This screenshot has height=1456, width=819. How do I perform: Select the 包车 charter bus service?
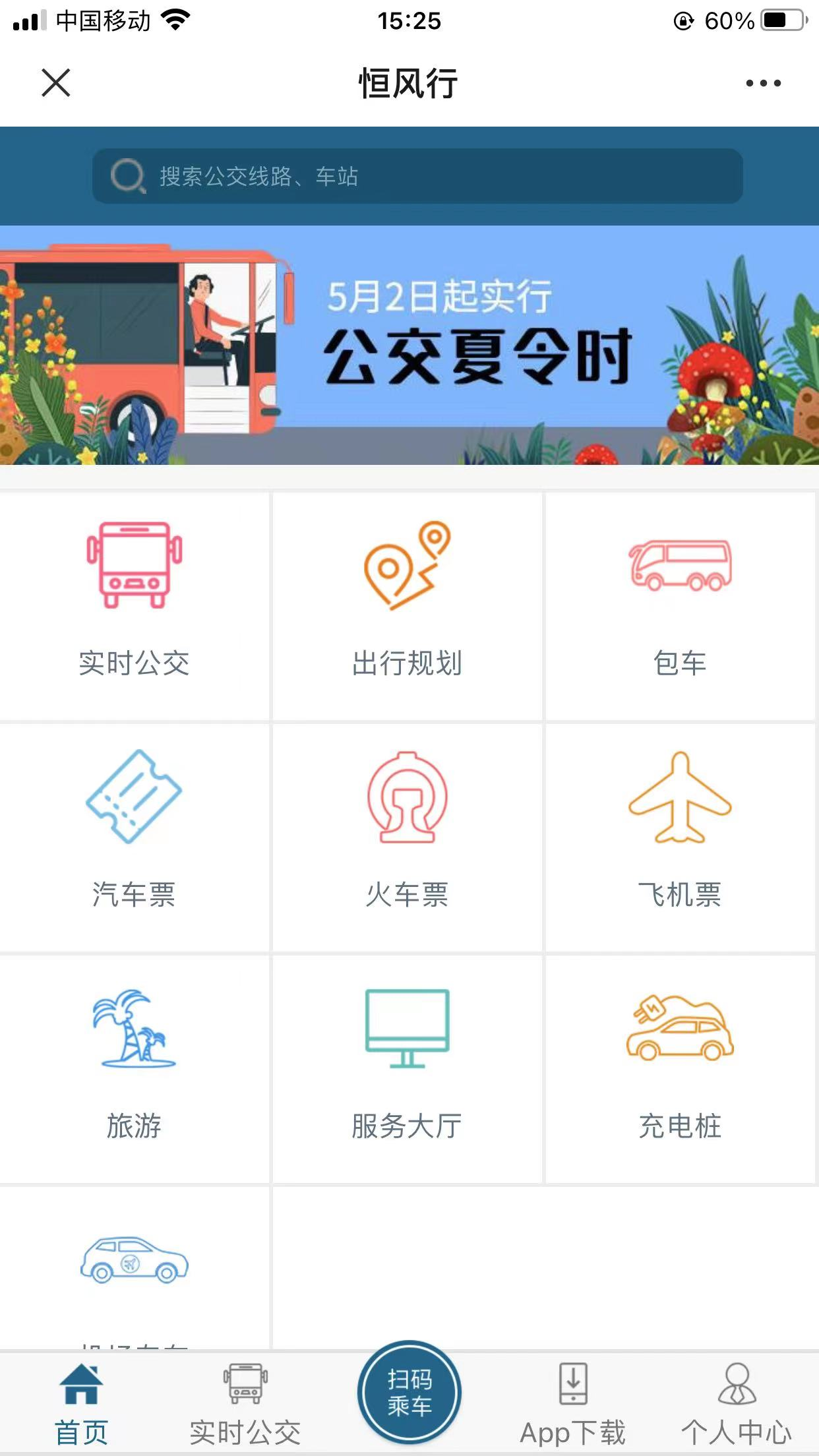click(x=680, y=605)
